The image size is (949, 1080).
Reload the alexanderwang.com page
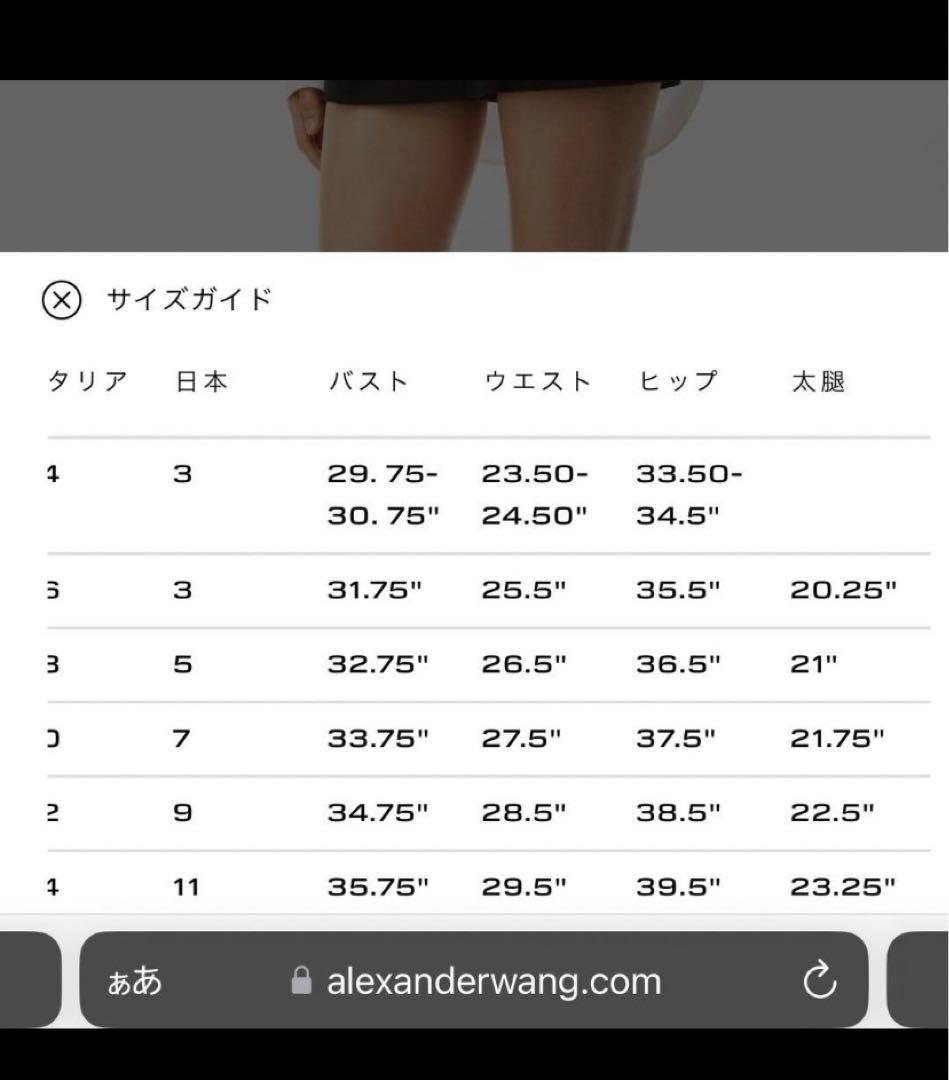pyautogui.click(x=820, y=980)
